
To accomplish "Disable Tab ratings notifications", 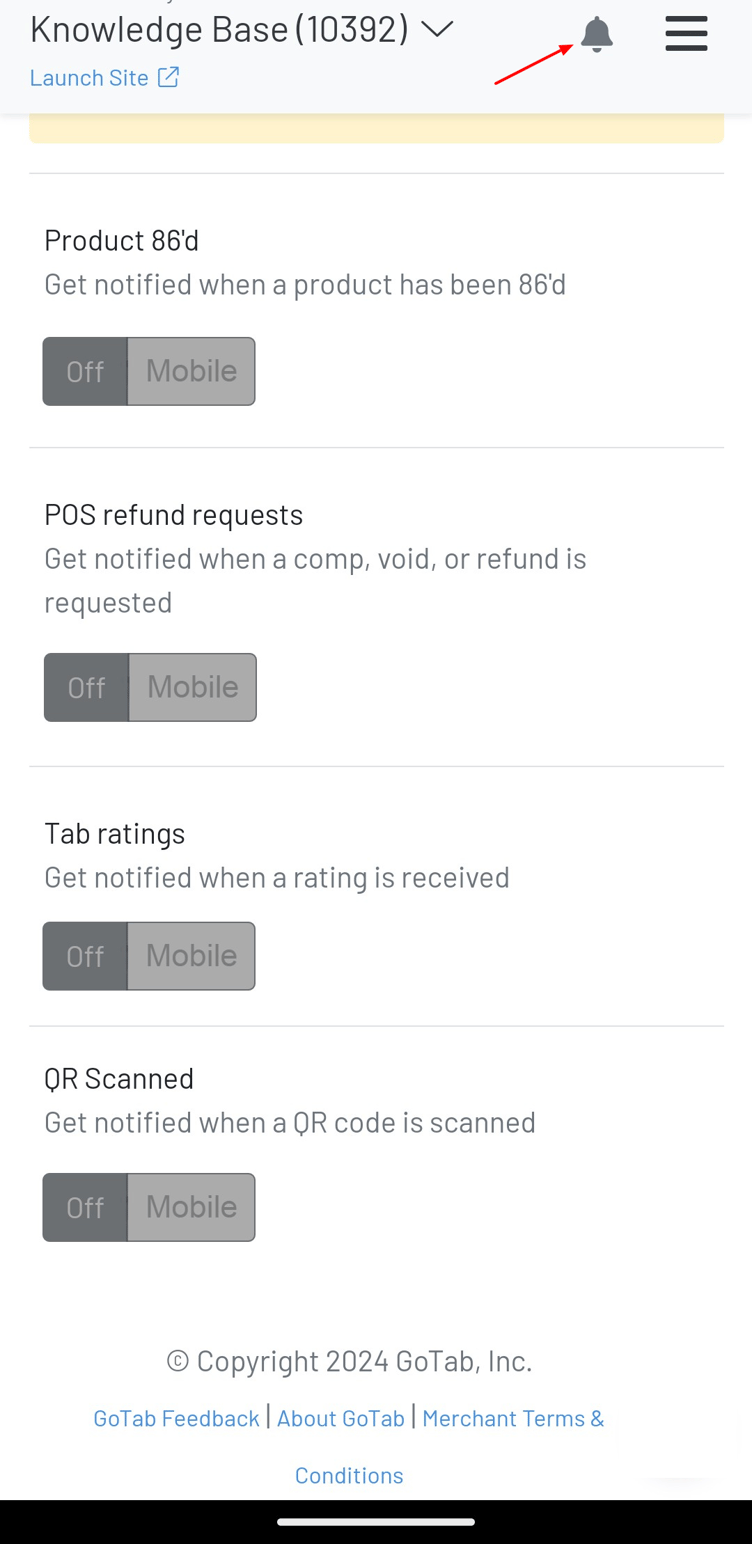I will point(85,955).
